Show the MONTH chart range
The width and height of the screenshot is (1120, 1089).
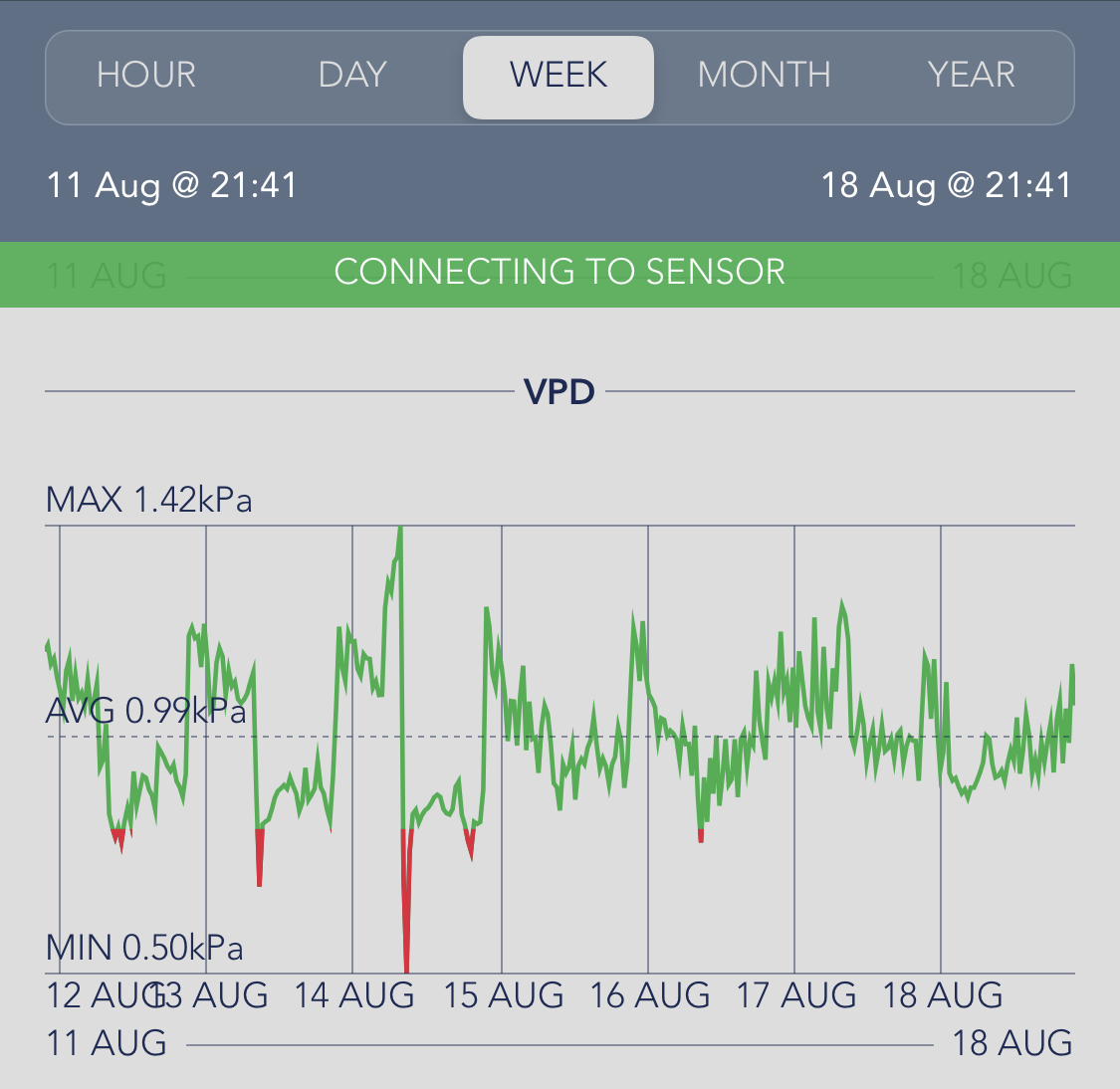click(764, 76)
